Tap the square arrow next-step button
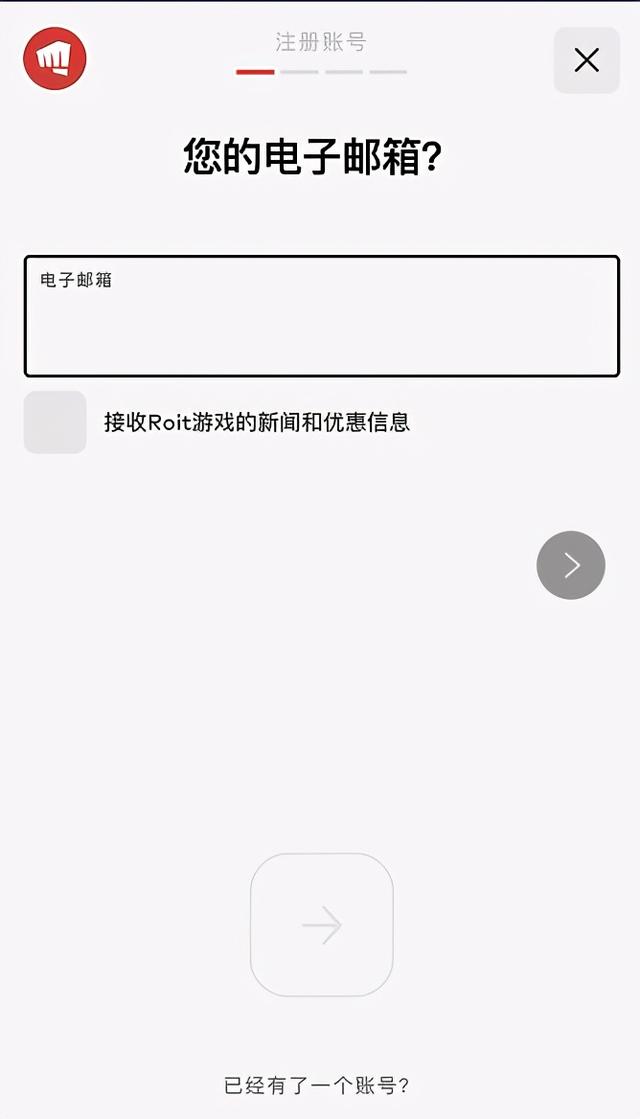This screenshot has height=1119, width=640. click(321, 925)
